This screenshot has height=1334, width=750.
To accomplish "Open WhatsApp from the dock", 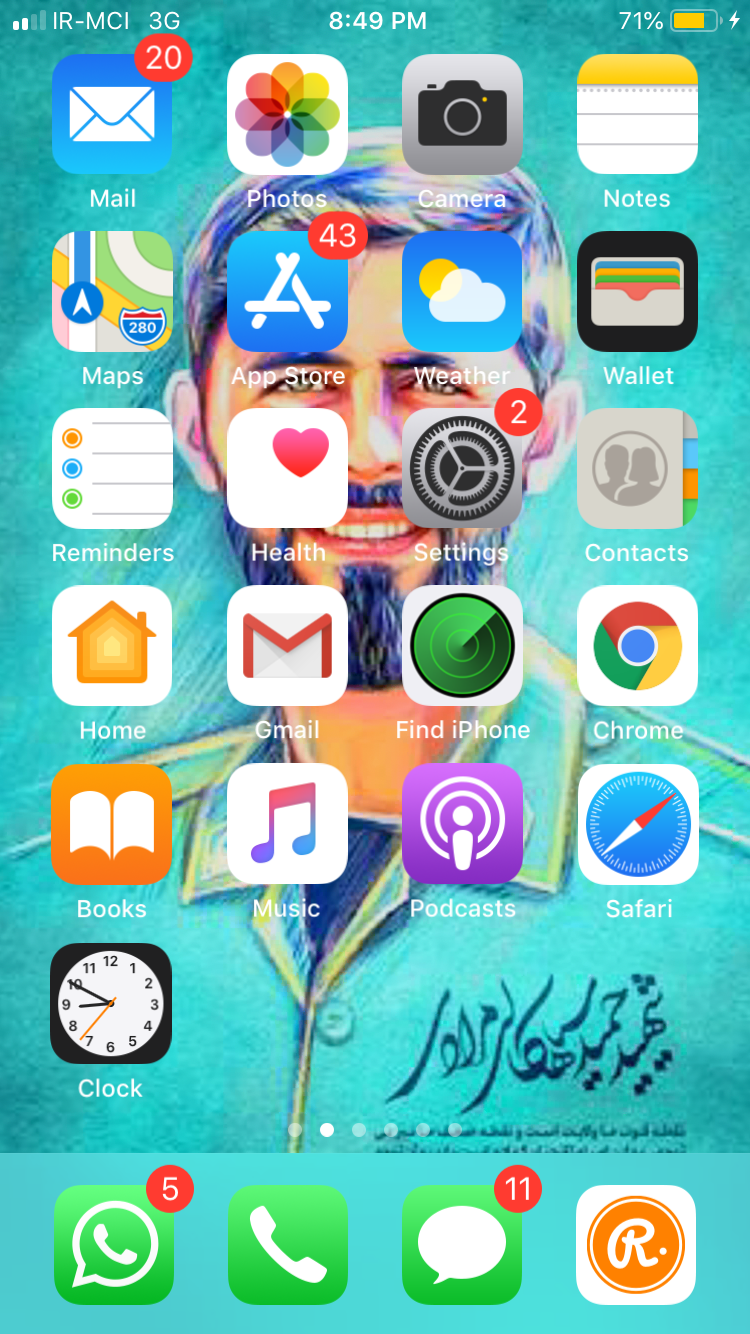I will (113, 1245).
